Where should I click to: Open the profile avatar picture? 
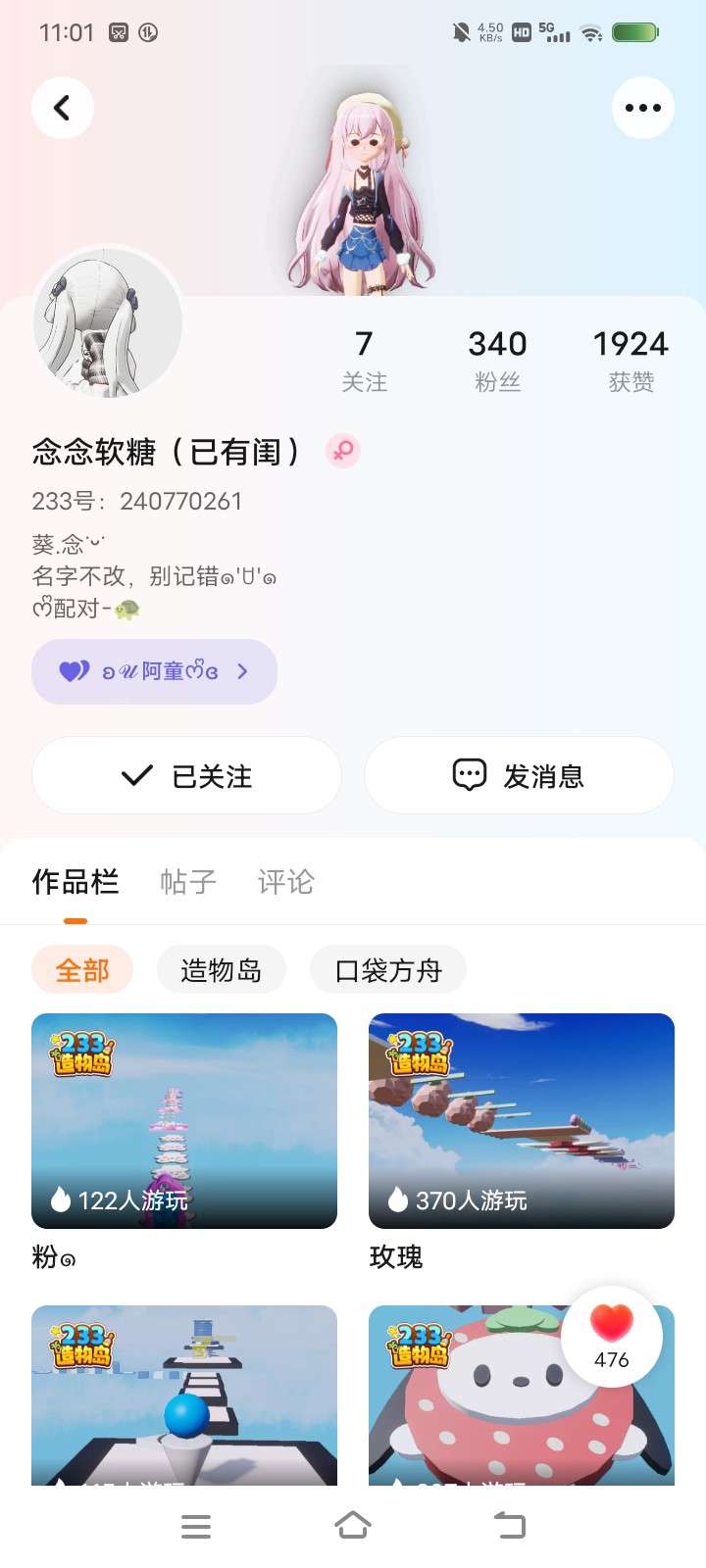click(x=108, y=323)
